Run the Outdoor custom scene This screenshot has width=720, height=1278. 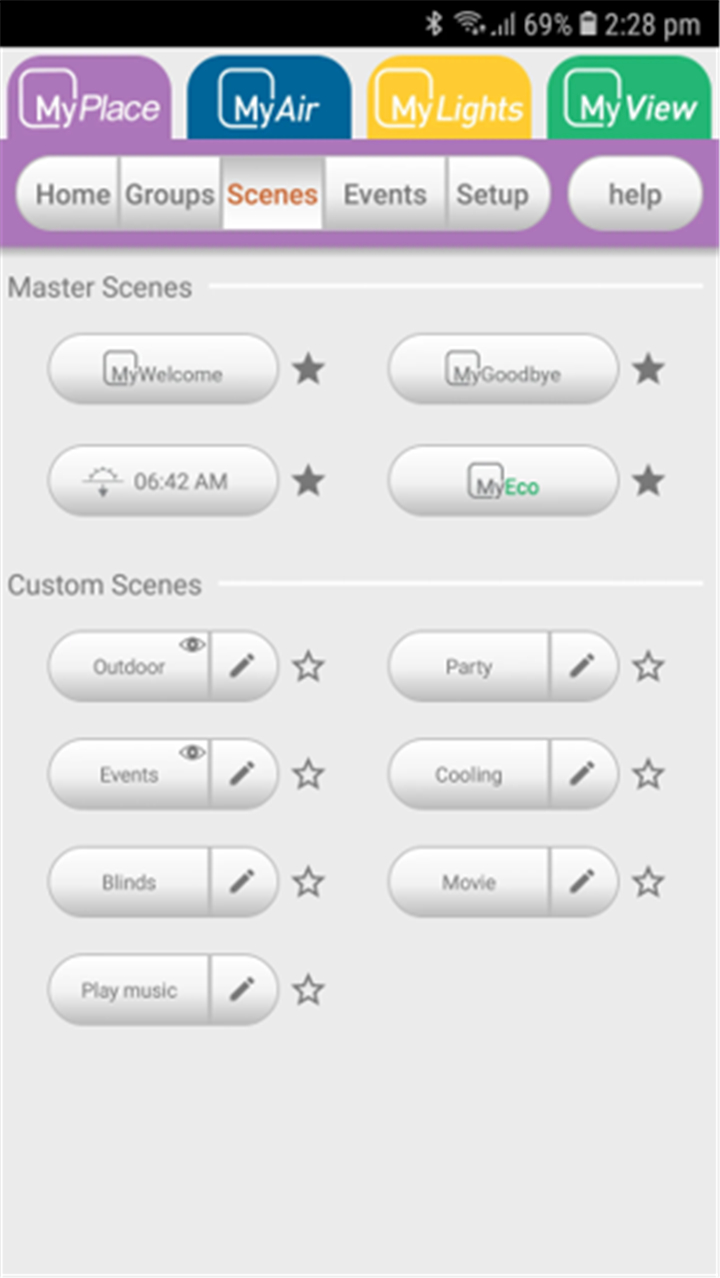point(129,666)
